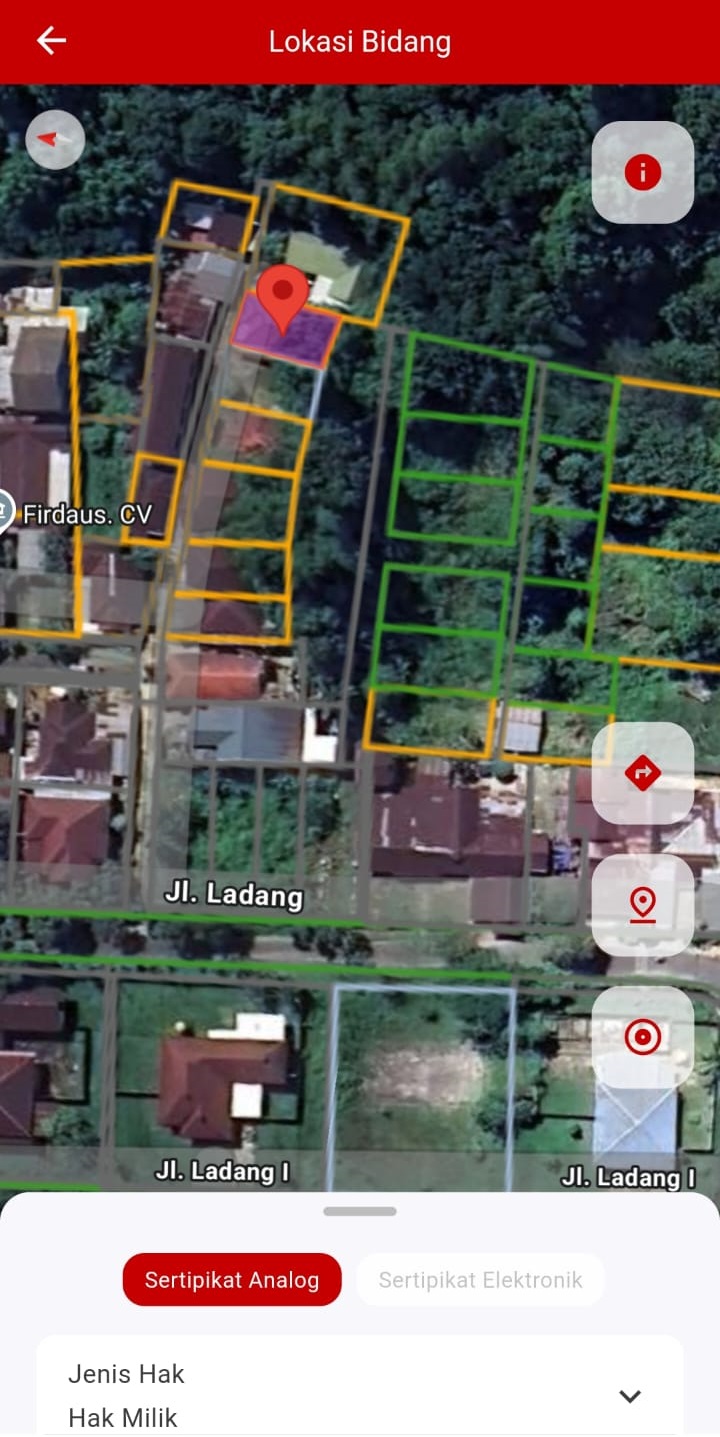
Task: Tap the compass to reset map orientation
Action: pos(55,140)
